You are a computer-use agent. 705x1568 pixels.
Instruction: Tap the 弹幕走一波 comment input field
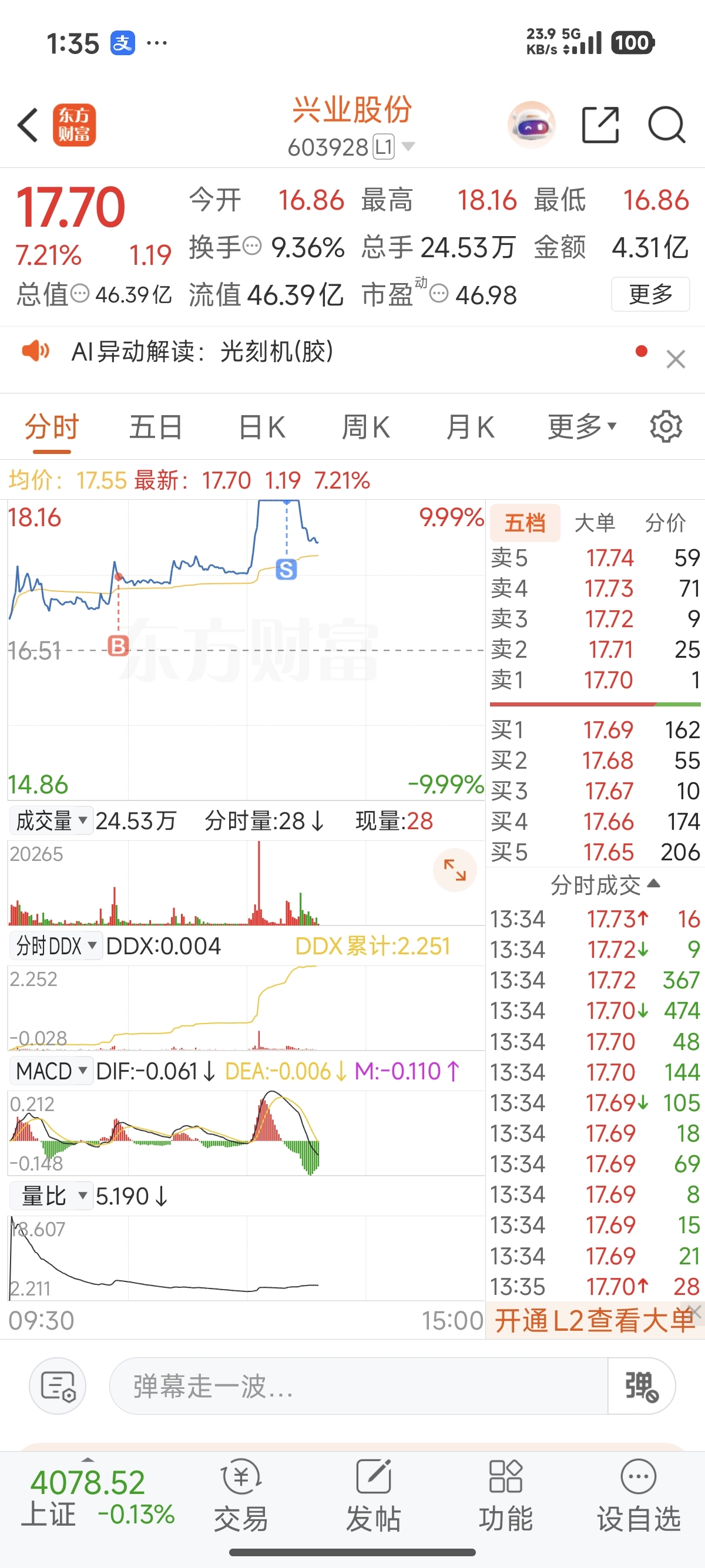coord(358,1386)
